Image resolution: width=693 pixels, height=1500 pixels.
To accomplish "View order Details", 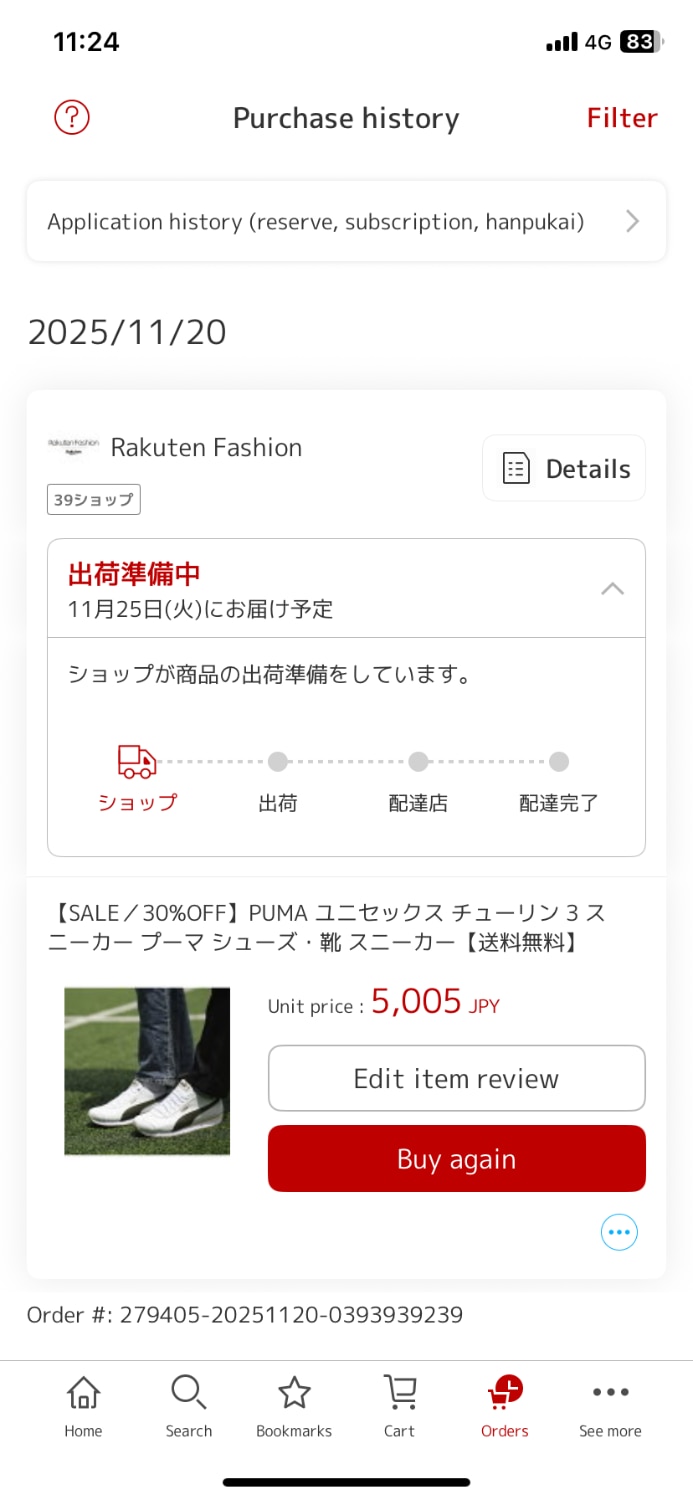I will [564, 468].
